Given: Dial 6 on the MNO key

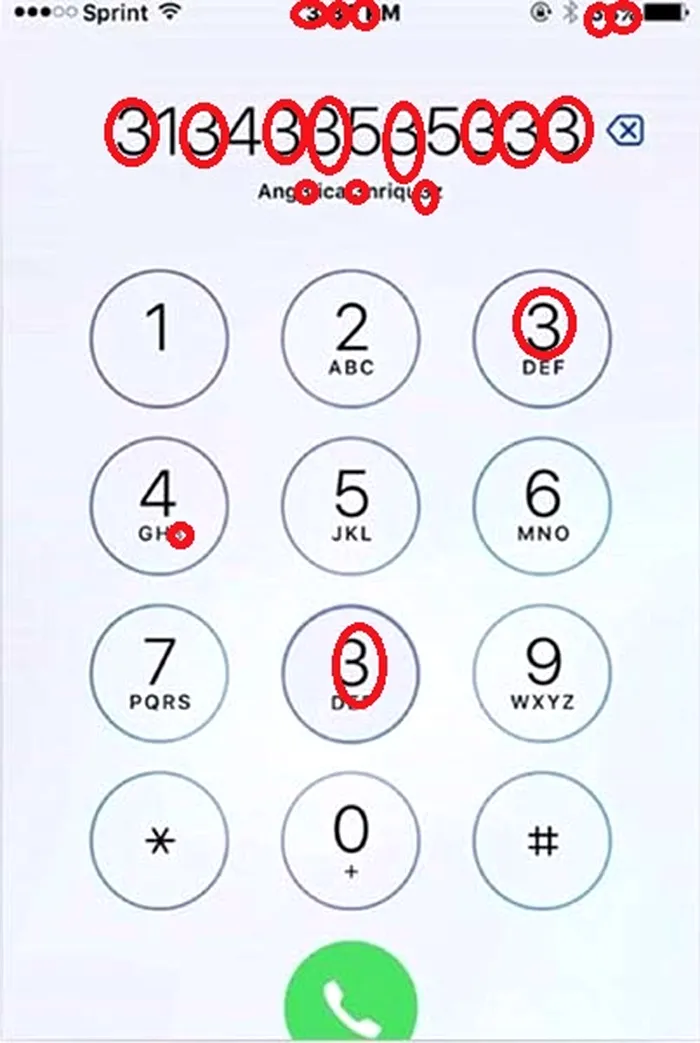Looking at the screenshot, I should 542,506.
